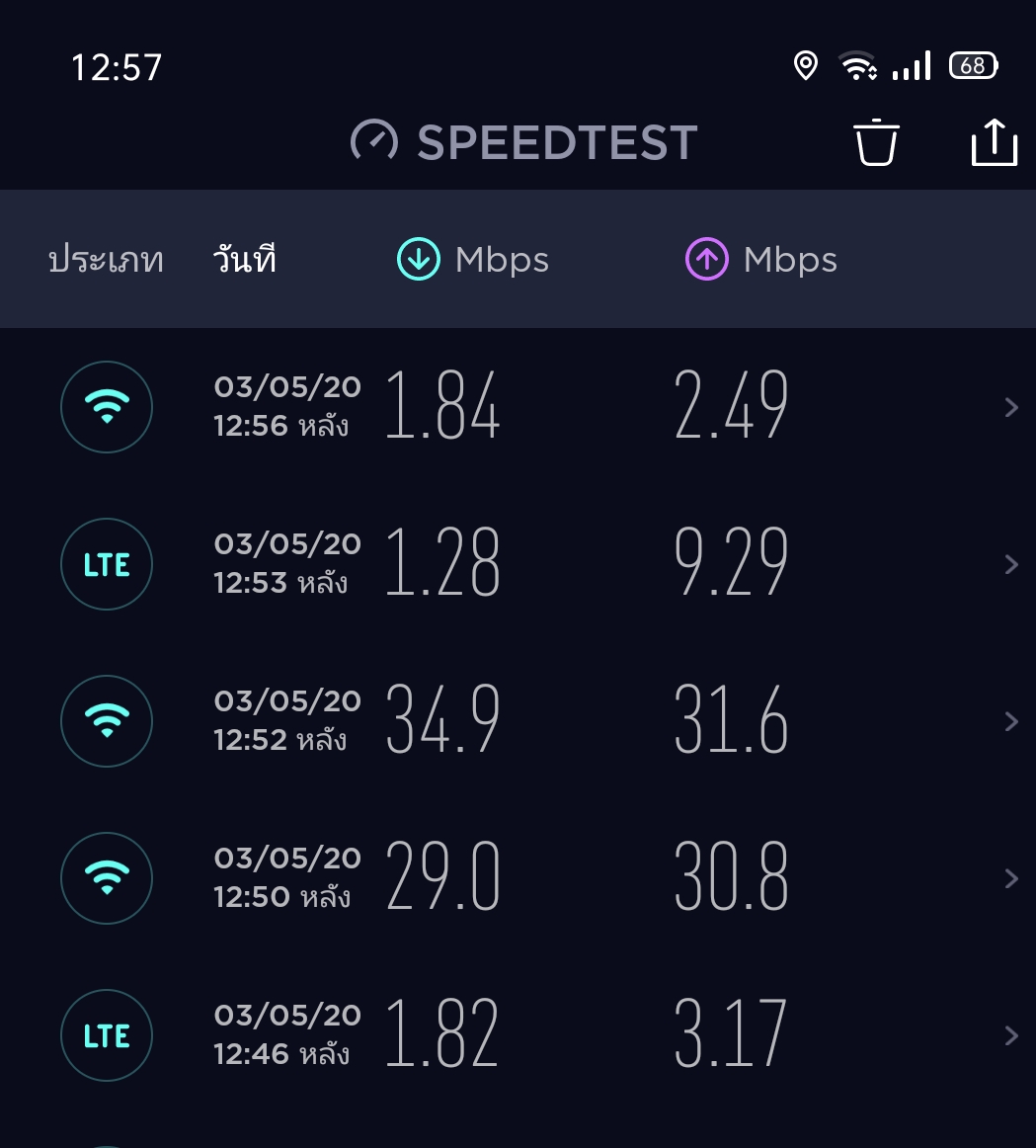
Task: Open the 12:46 LTE test result
Action: [518, 1035]
